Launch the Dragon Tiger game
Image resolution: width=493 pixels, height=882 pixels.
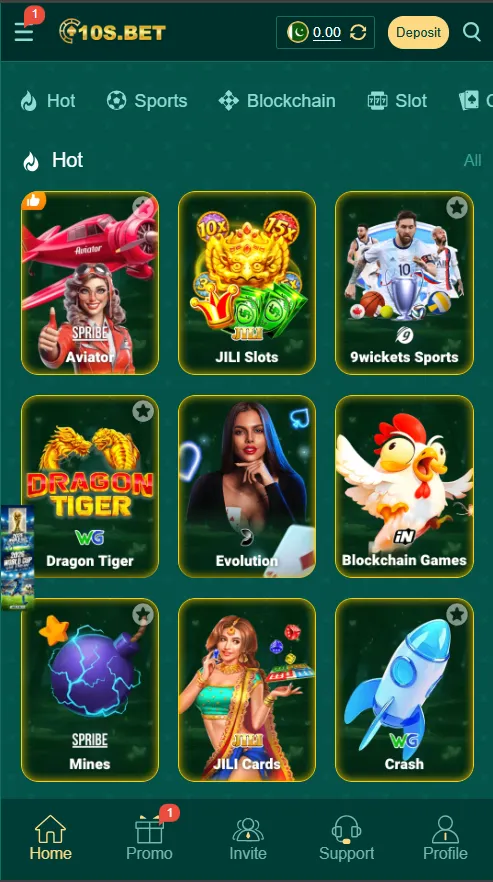click(90, 487)
